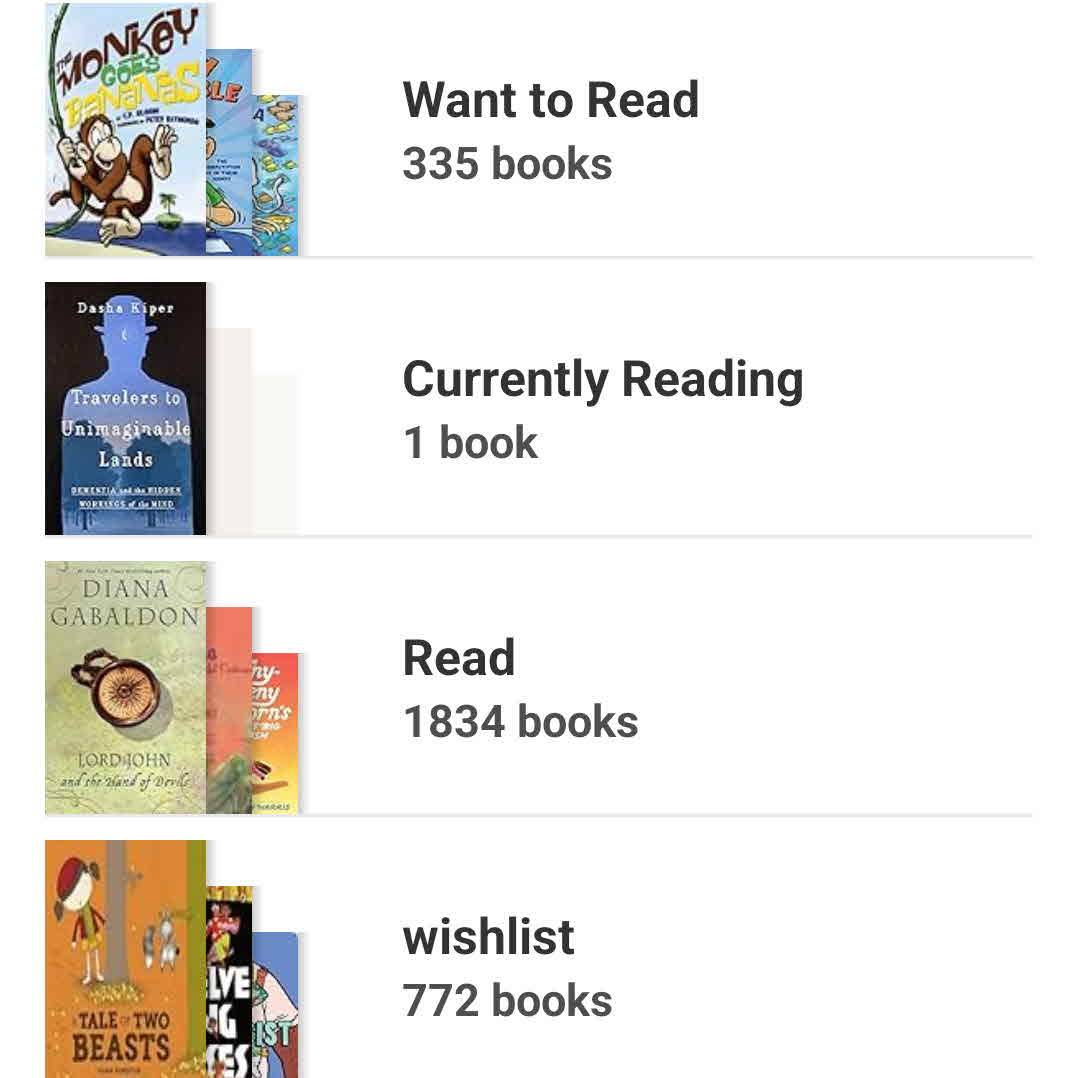
Task: Open the Currently Reading shelf
Action: click(602, 408)
